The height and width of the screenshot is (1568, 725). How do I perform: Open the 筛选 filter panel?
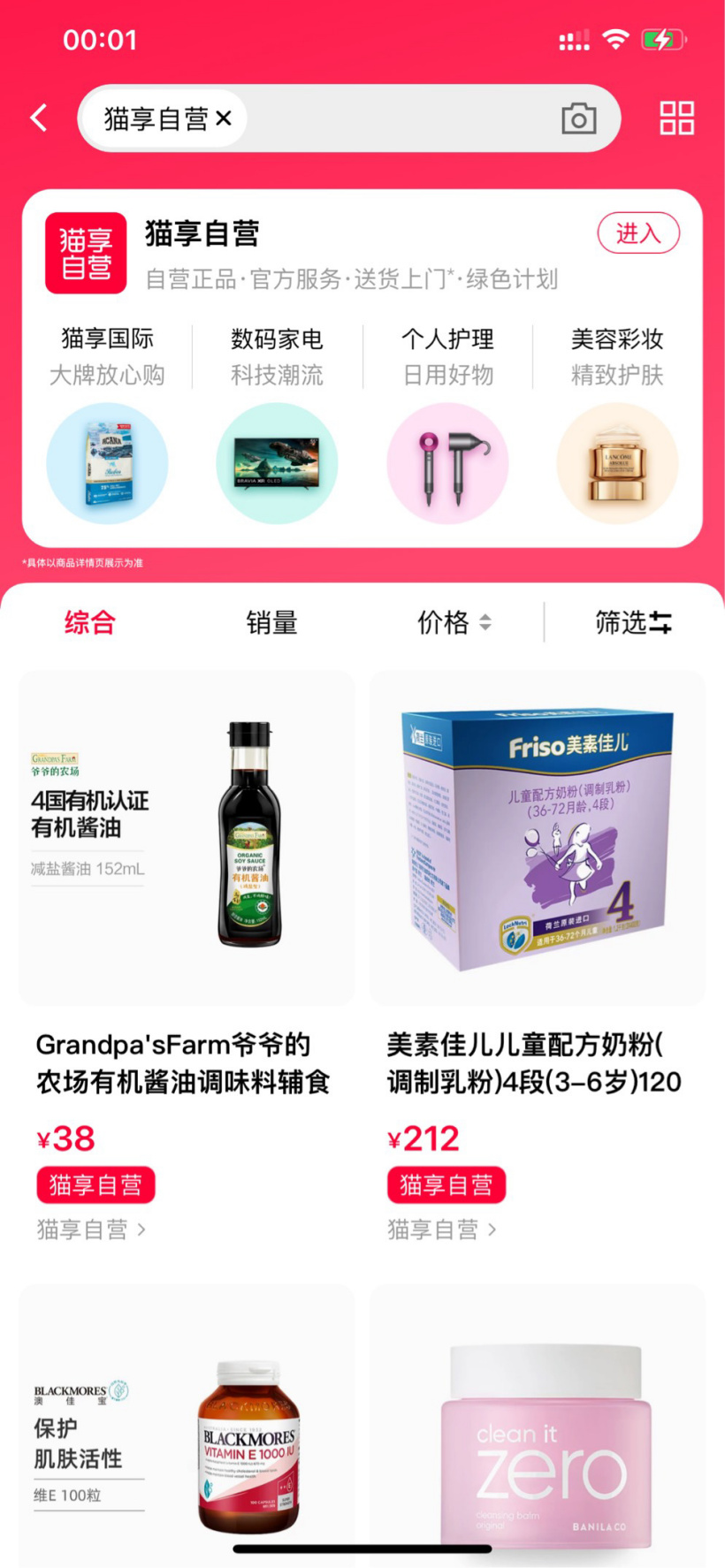pos(633,622)
